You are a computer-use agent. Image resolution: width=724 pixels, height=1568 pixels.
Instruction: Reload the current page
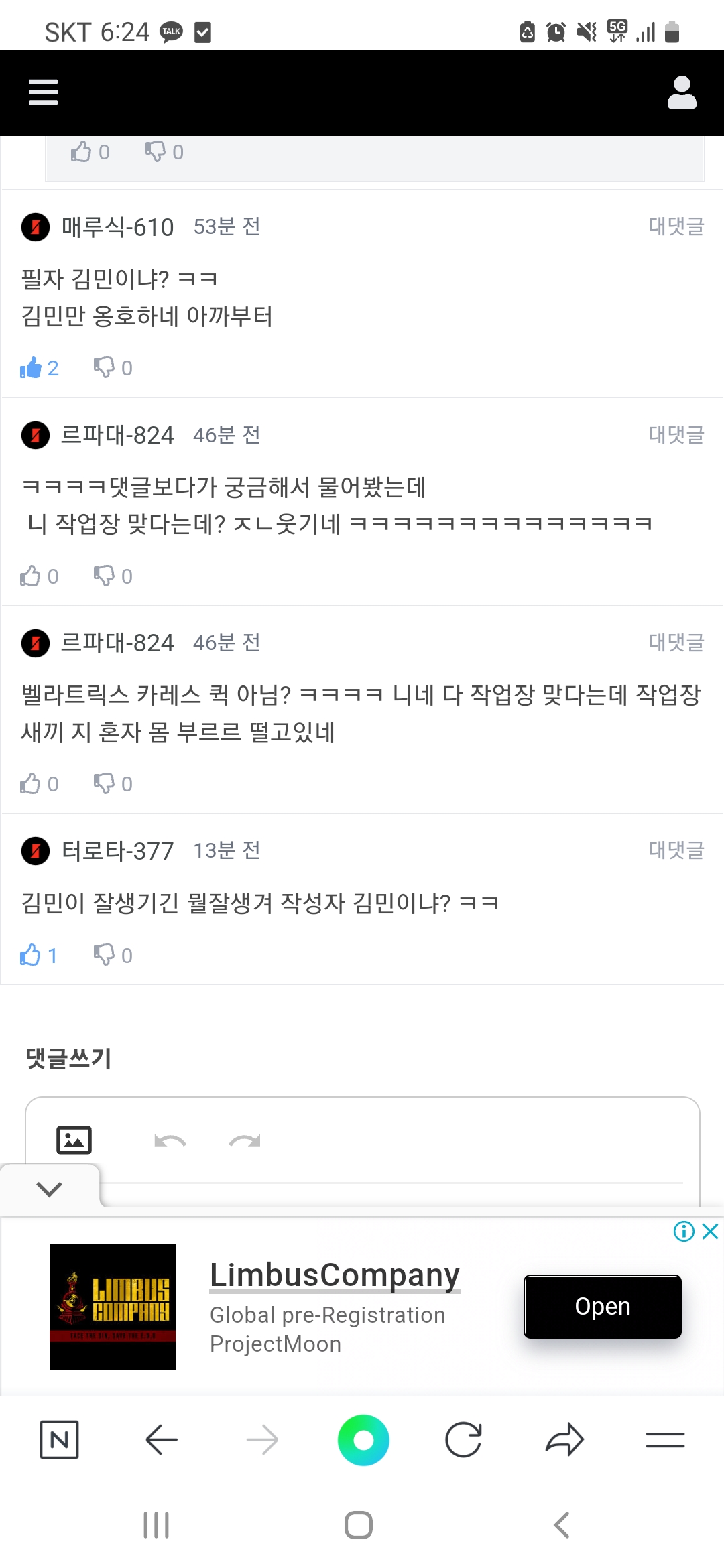point(463,1439)
